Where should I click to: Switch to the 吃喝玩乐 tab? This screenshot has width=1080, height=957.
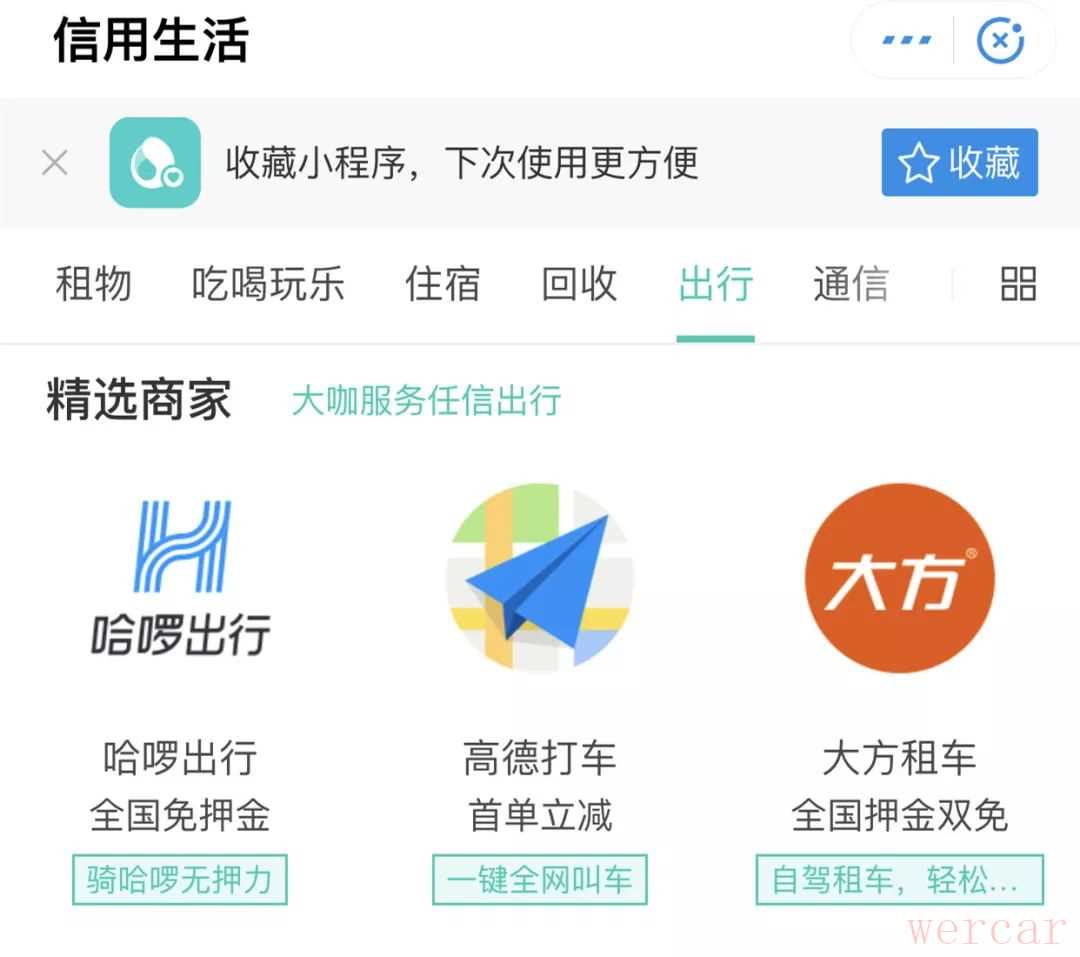(x=268, y=284)
